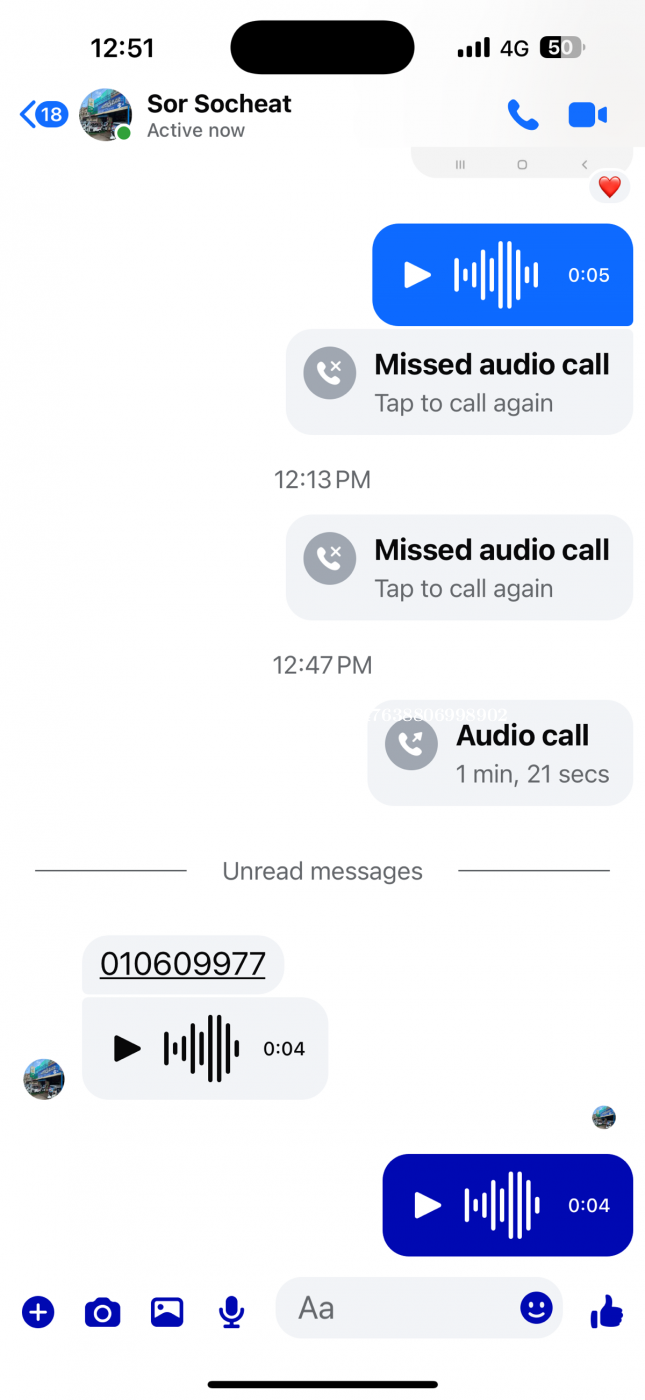This screenshot has width=645, height=1400.
Task: Tap the phone number 010609977
Action: pyautogui.click(x=183, y=964)
